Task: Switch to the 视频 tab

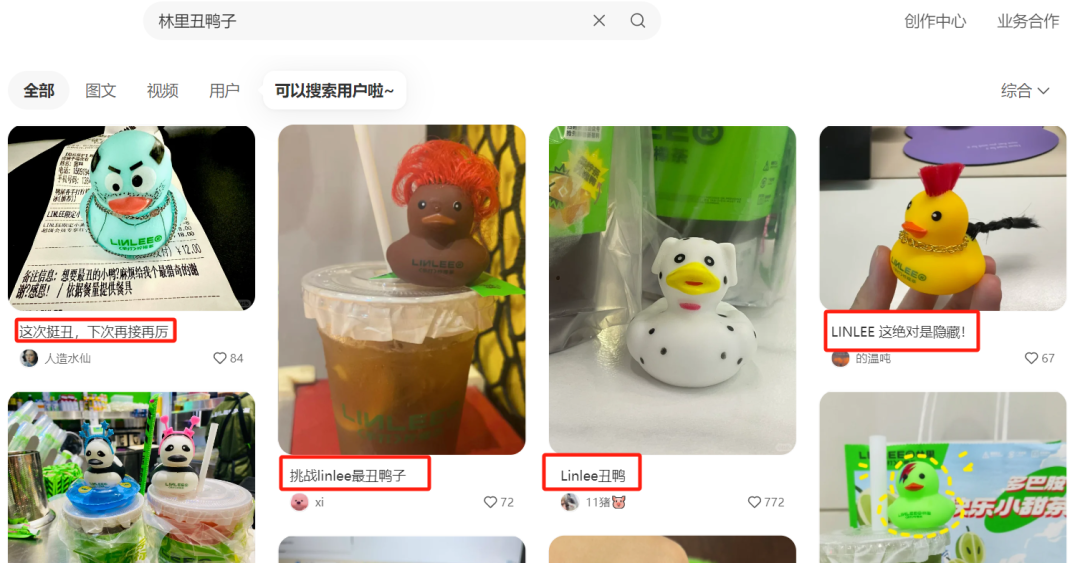Action: (162, 91)
